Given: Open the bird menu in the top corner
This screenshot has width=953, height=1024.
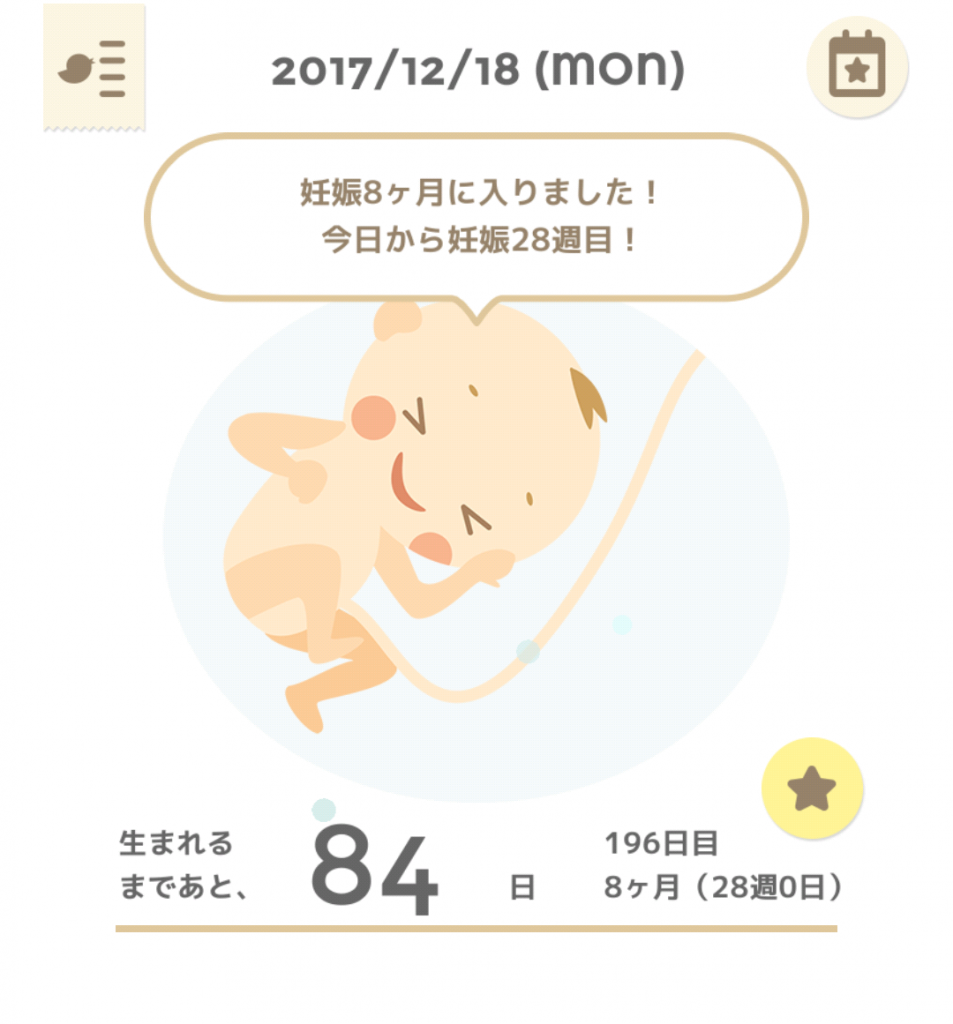Looking at the screenshot, I should click(93, 68).
